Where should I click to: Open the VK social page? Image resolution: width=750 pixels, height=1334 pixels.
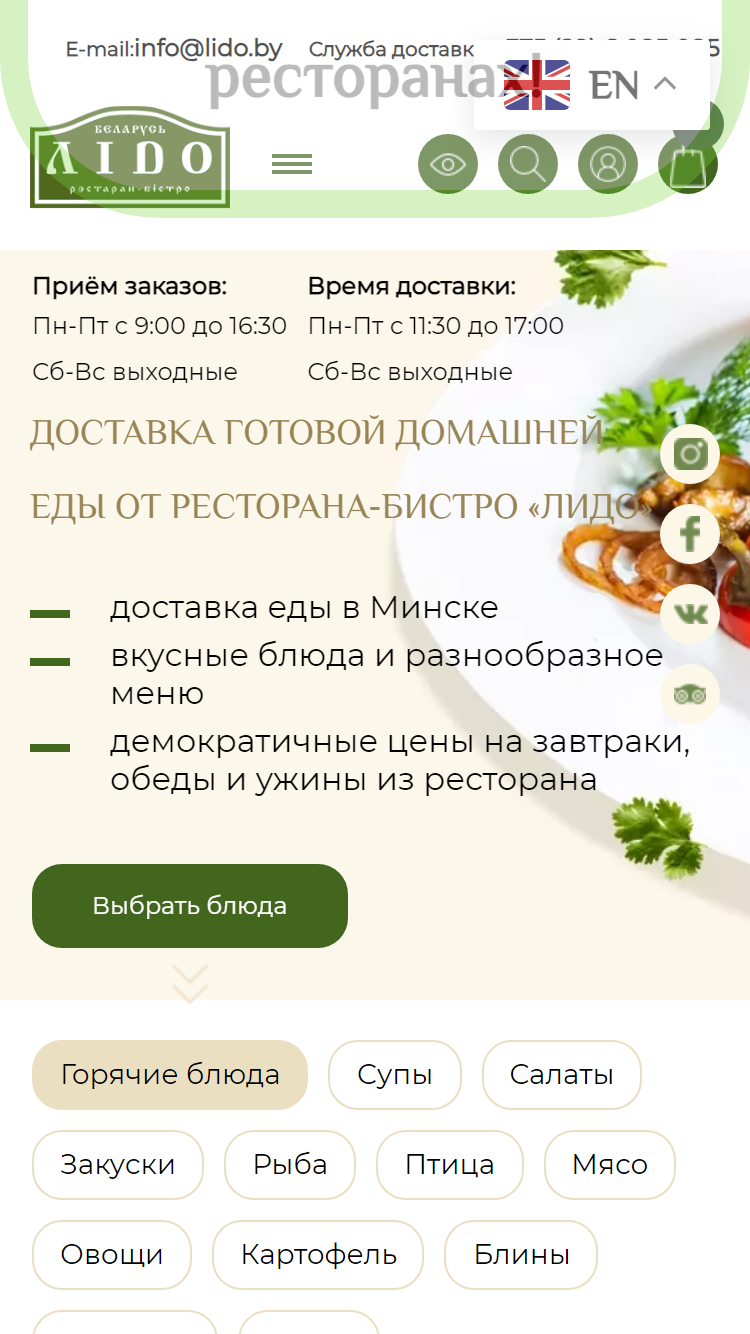pyautogui.click(x=690, y=614)
